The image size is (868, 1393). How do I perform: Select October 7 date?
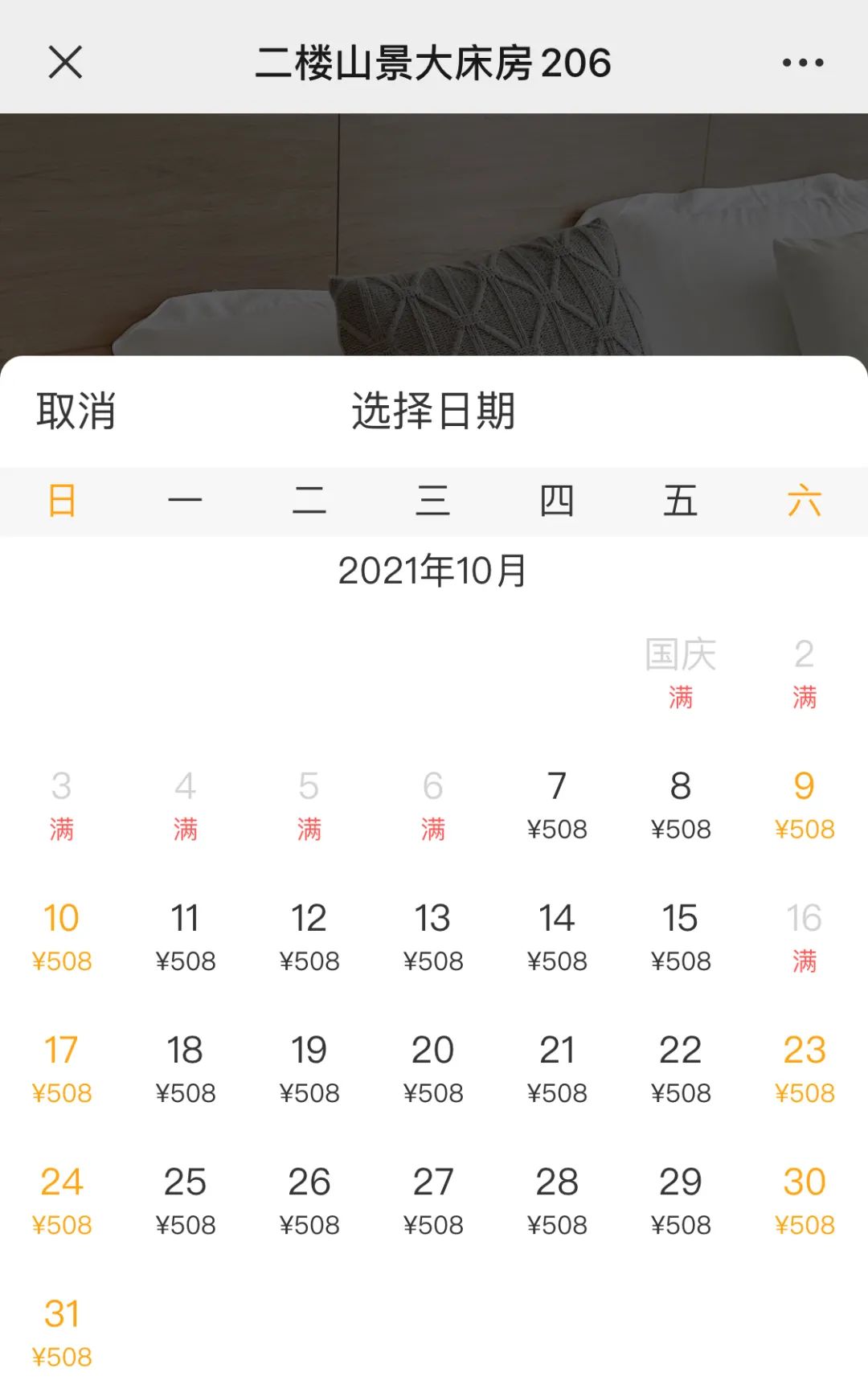coord(556,804)
